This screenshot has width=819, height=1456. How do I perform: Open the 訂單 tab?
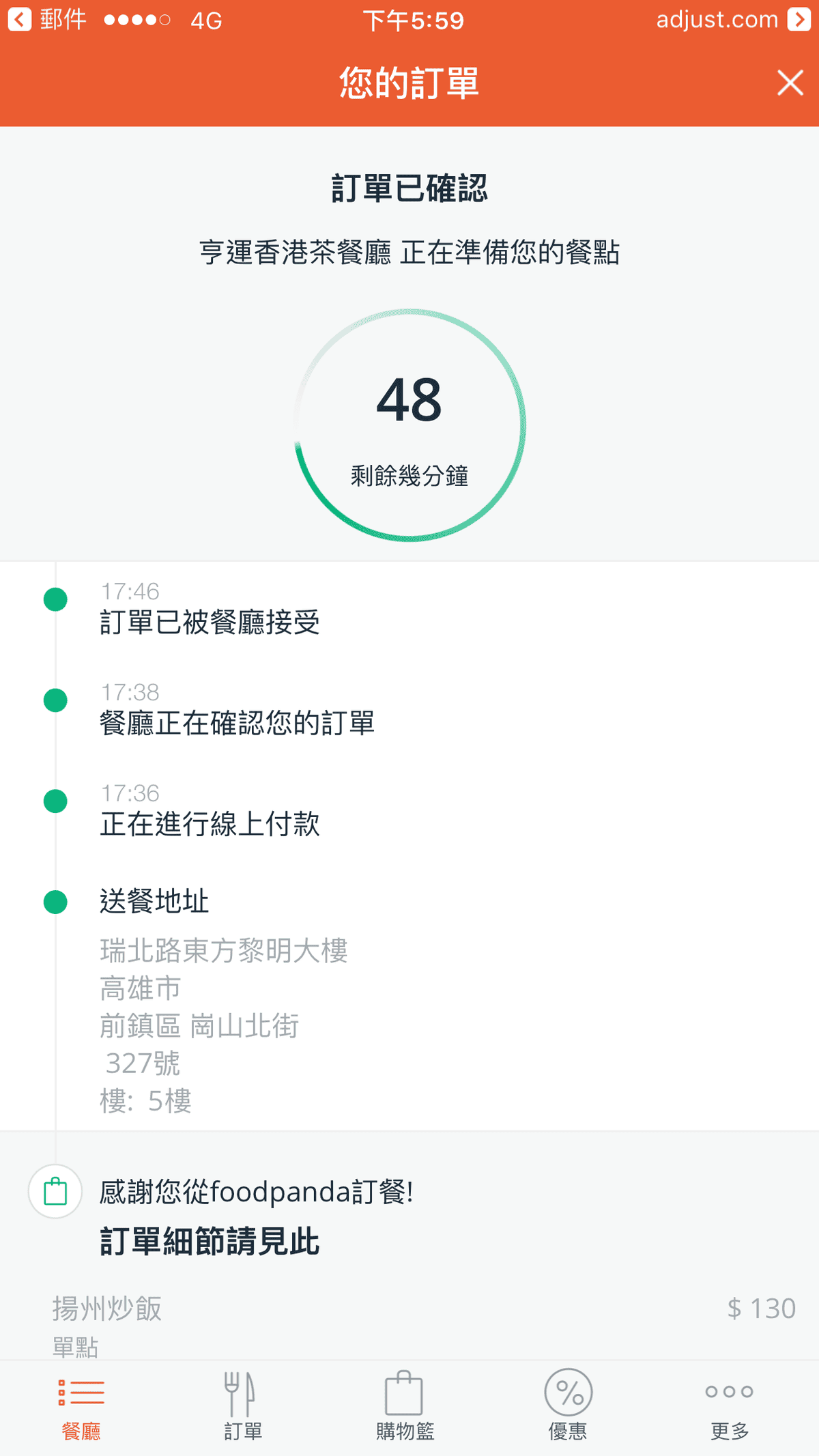(x=243, y=1406)
